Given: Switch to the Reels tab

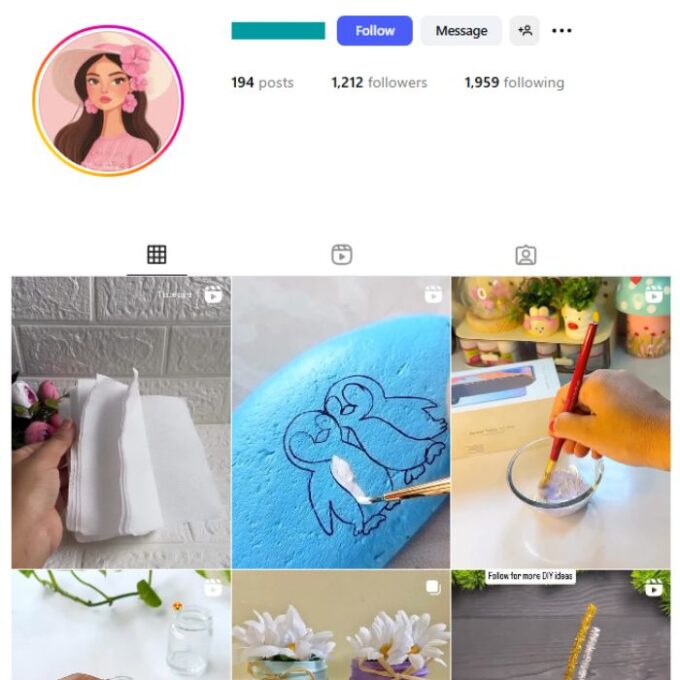Looking at the screenshot, I should (x=342, y=255).
